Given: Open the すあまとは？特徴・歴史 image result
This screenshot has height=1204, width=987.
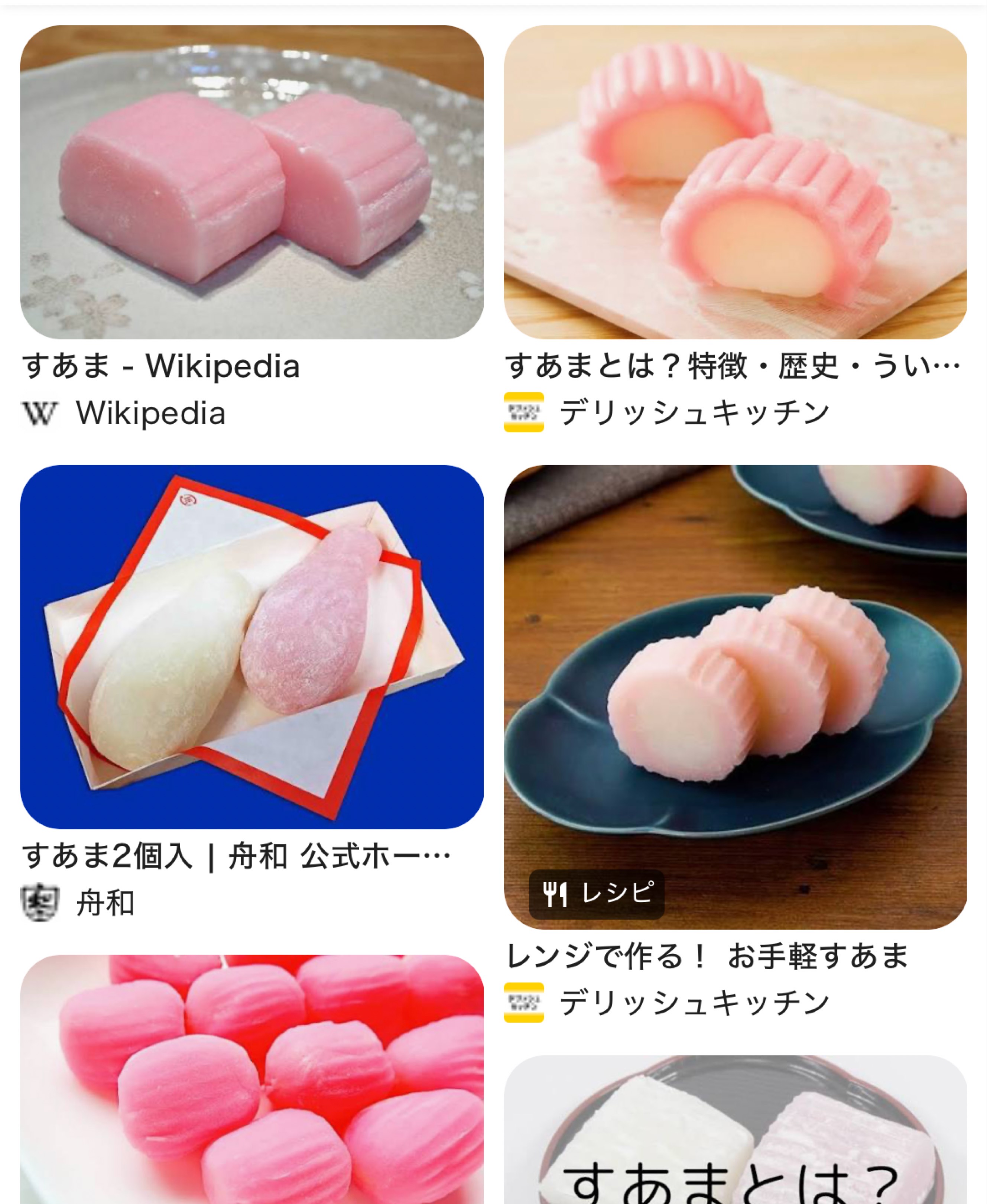Looking at the screenshot, I should tap(734, 182).
